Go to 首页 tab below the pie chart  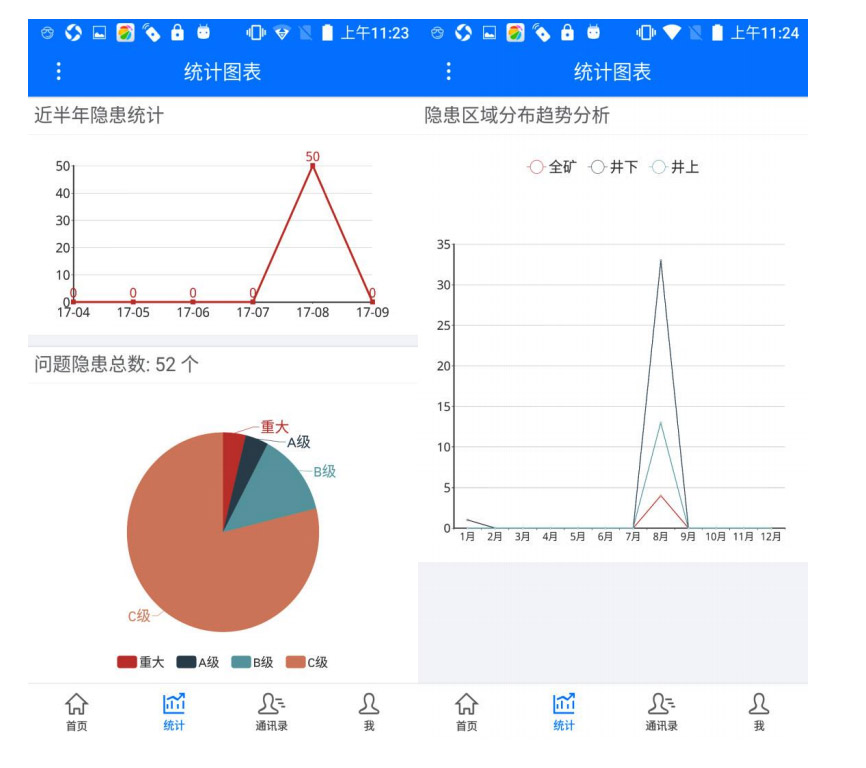pos(76,712)
